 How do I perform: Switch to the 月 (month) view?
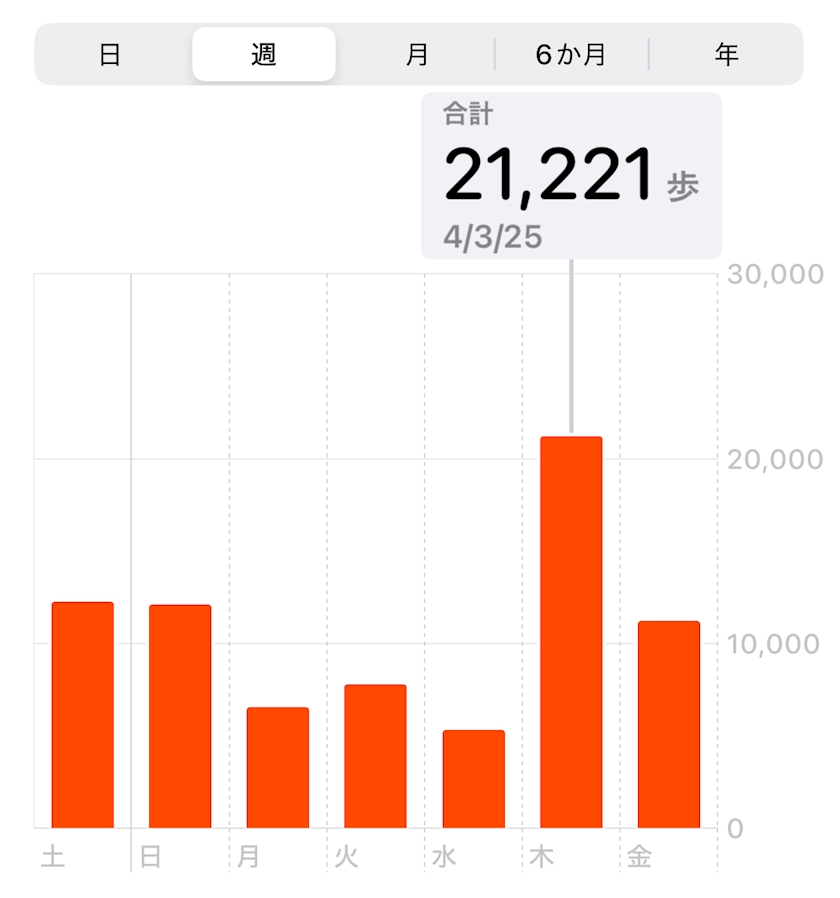click(417, 54)
